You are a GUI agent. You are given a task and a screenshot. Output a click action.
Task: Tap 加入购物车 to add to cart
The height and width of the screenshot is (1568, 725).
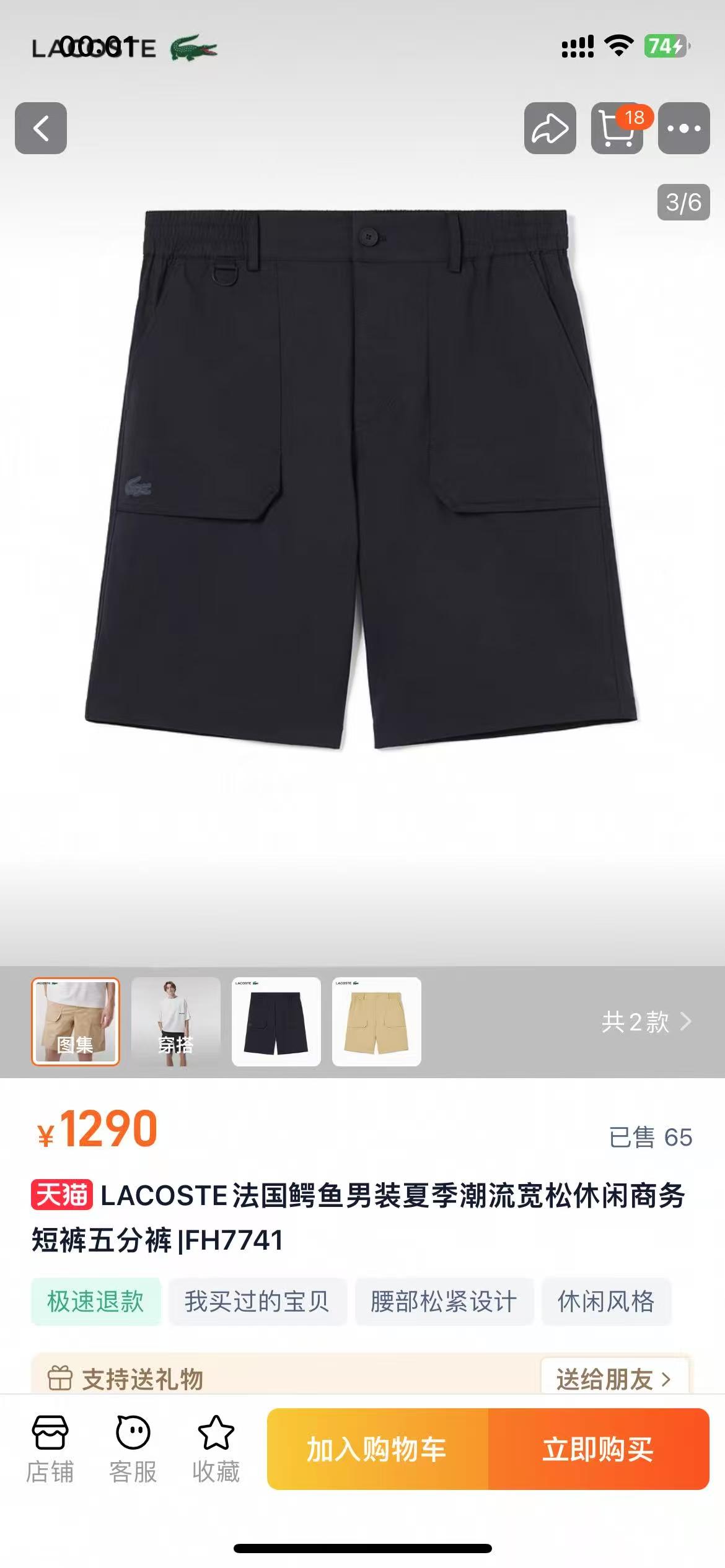(377, 1449)
